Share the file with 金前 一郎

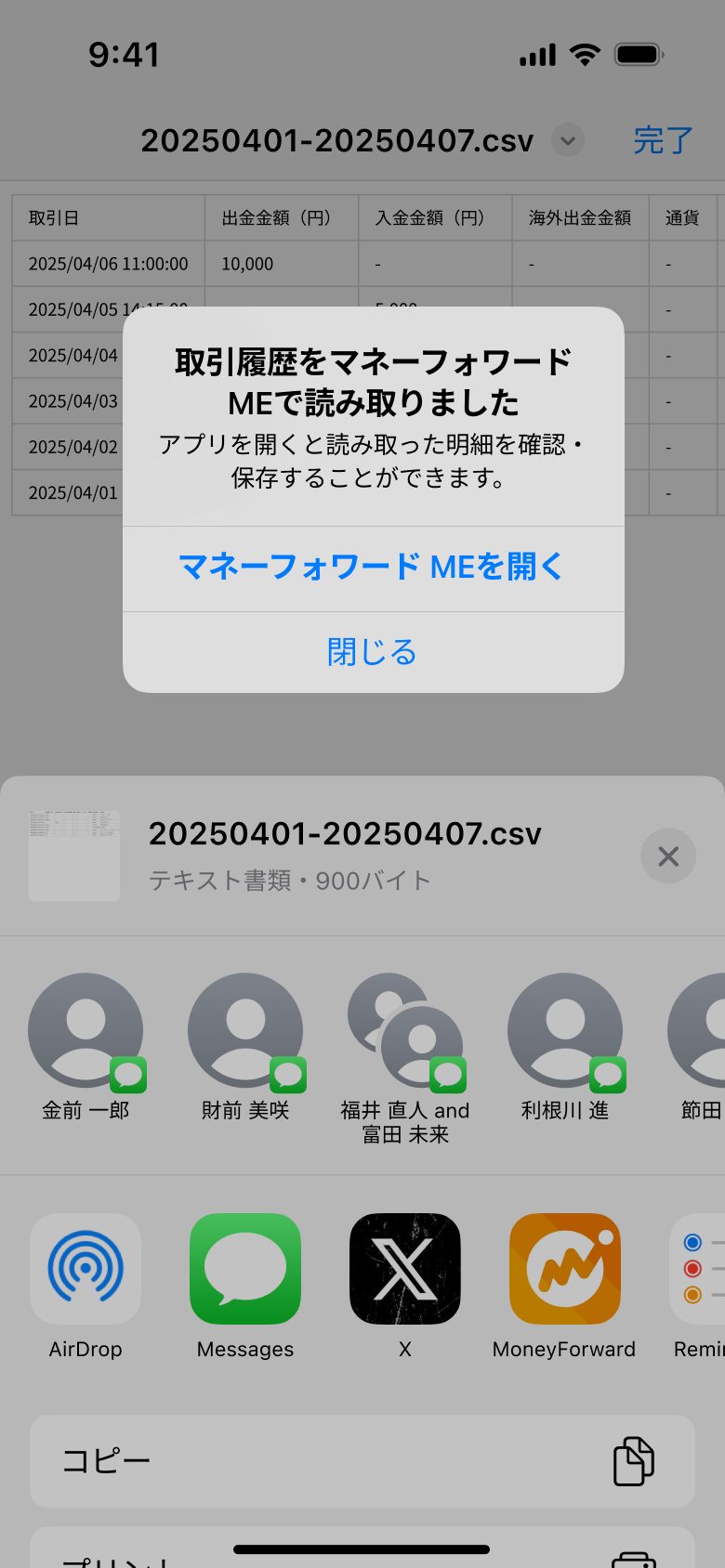click(86, 1031)
